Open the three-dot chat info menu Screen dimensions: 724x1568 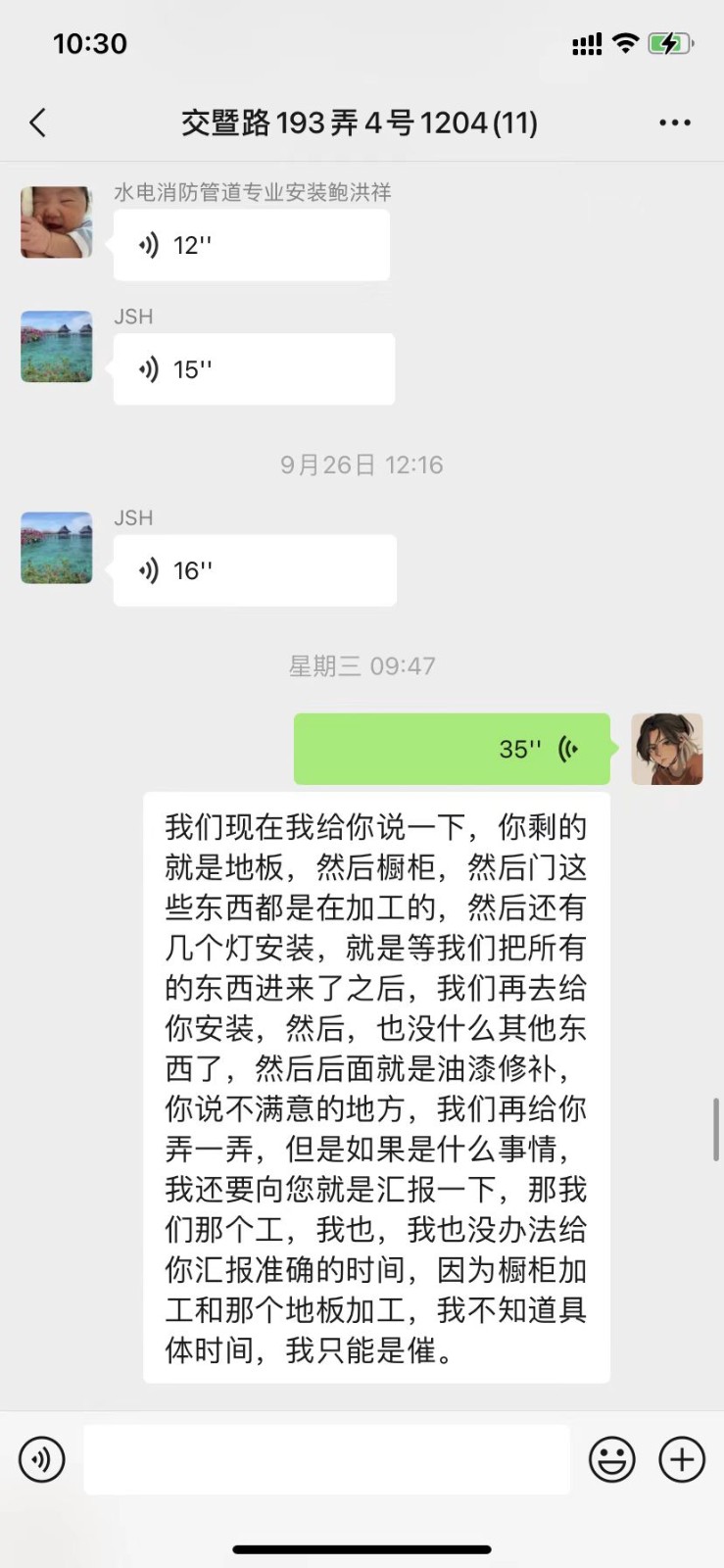(674, 122)
